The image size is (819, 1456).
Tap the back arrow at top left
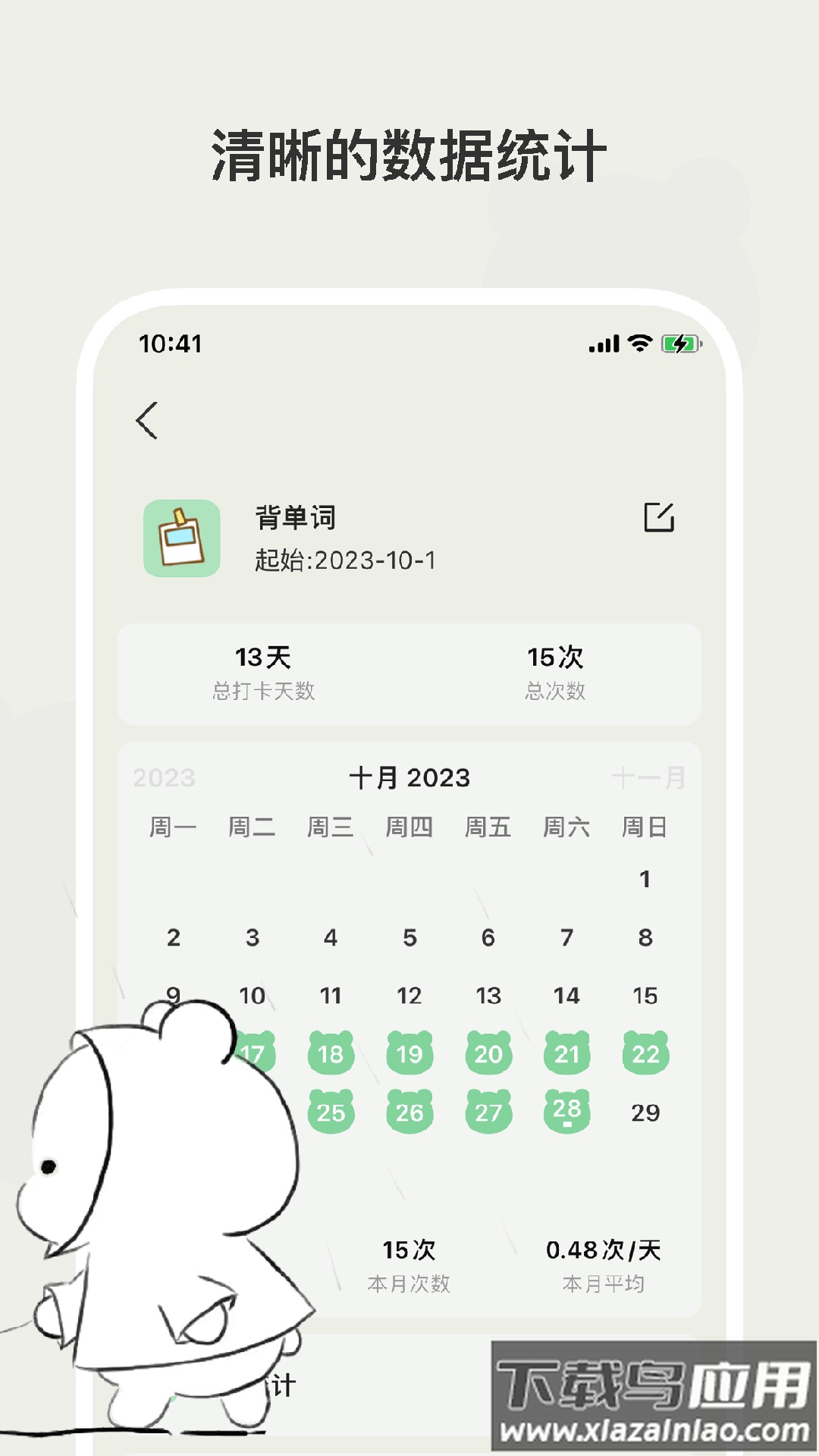[147, 422]
